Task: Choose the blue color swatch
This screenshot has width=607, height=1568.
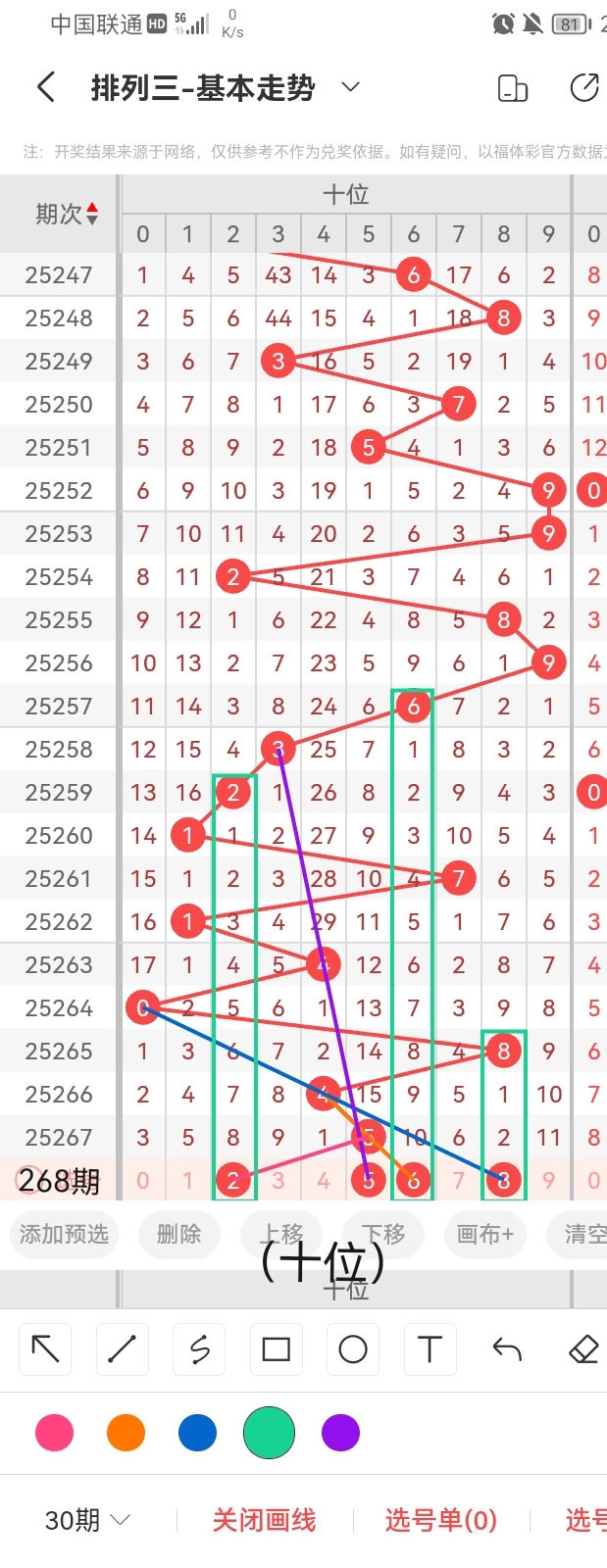Action: click(197, 1433)
